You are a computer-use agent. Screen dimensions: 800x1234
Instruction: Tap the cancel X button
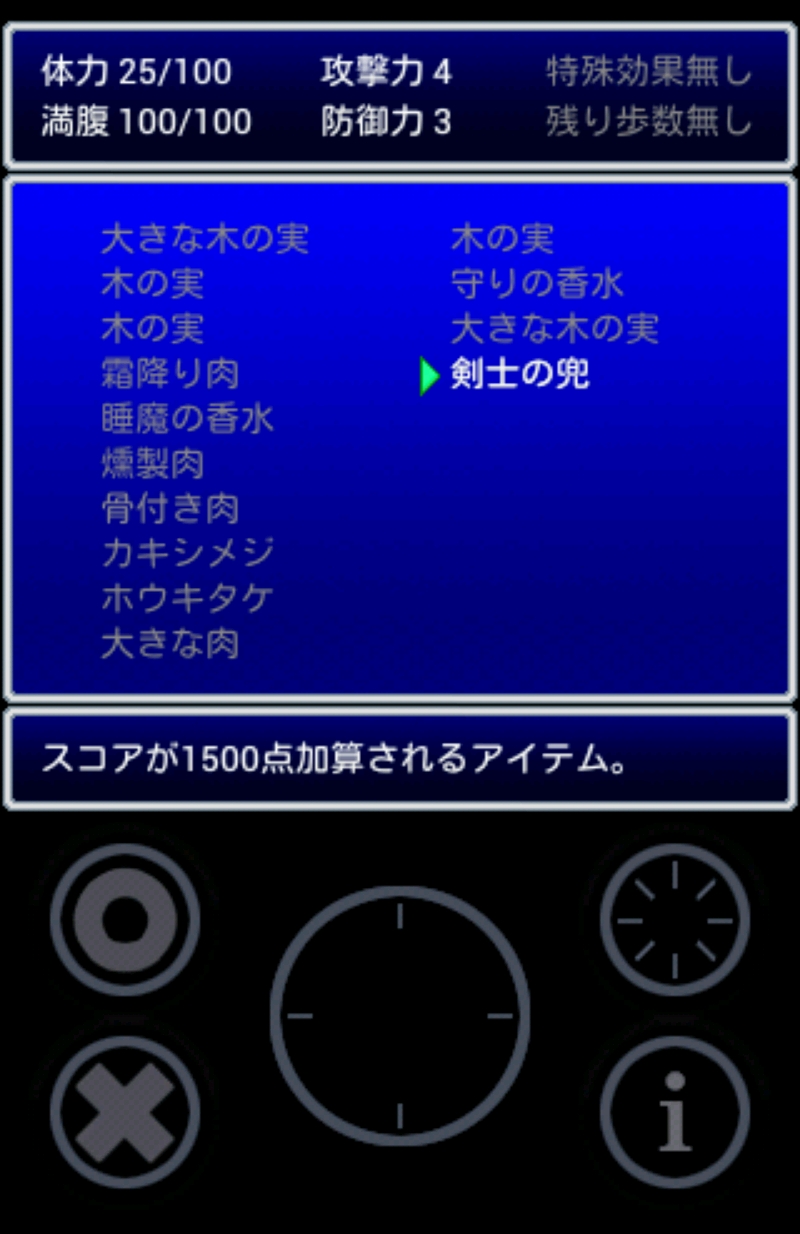tap(125, 1112)
